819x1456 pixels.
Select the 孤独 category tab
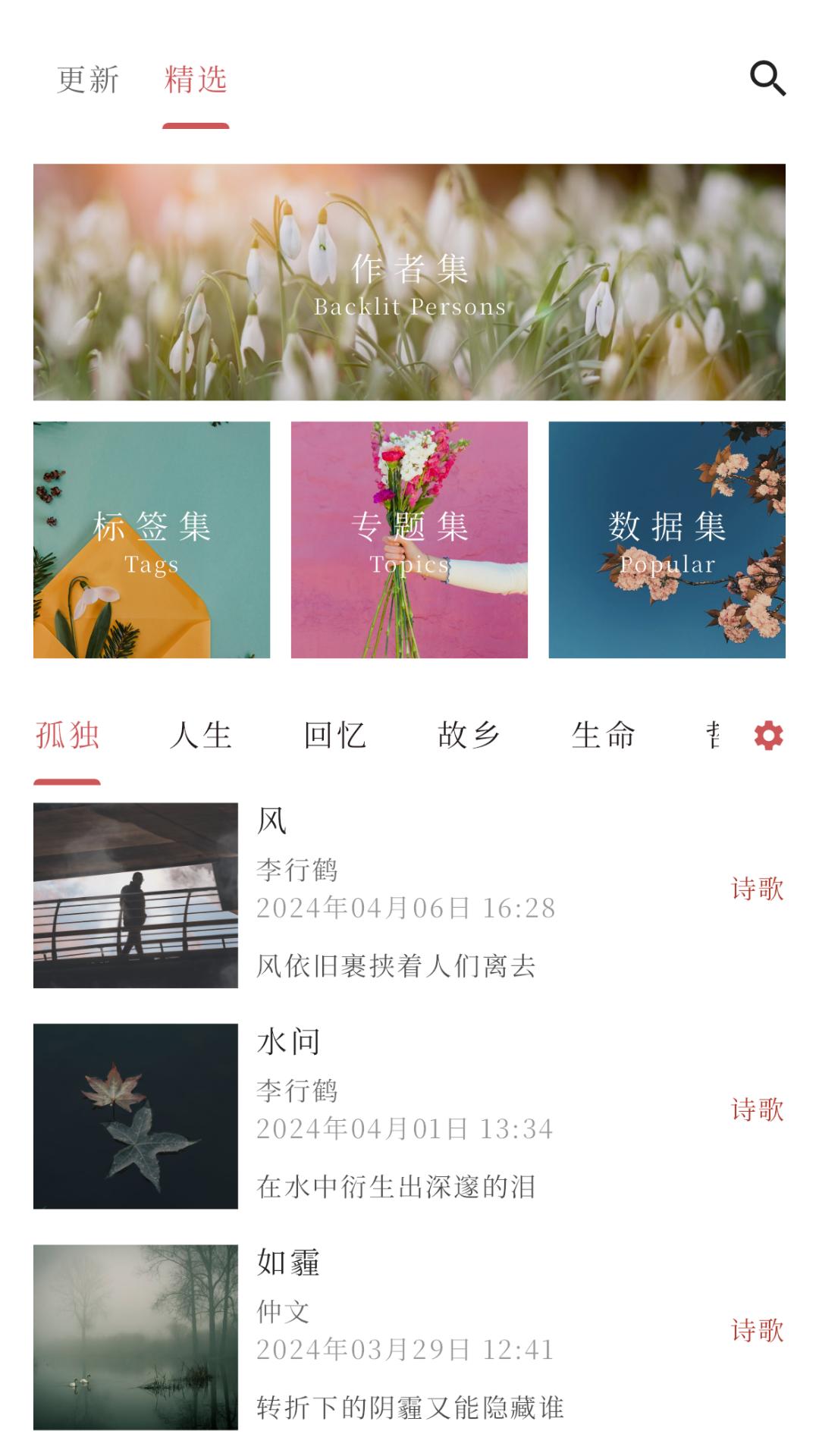pyautogui.click(x=67, y=736)
